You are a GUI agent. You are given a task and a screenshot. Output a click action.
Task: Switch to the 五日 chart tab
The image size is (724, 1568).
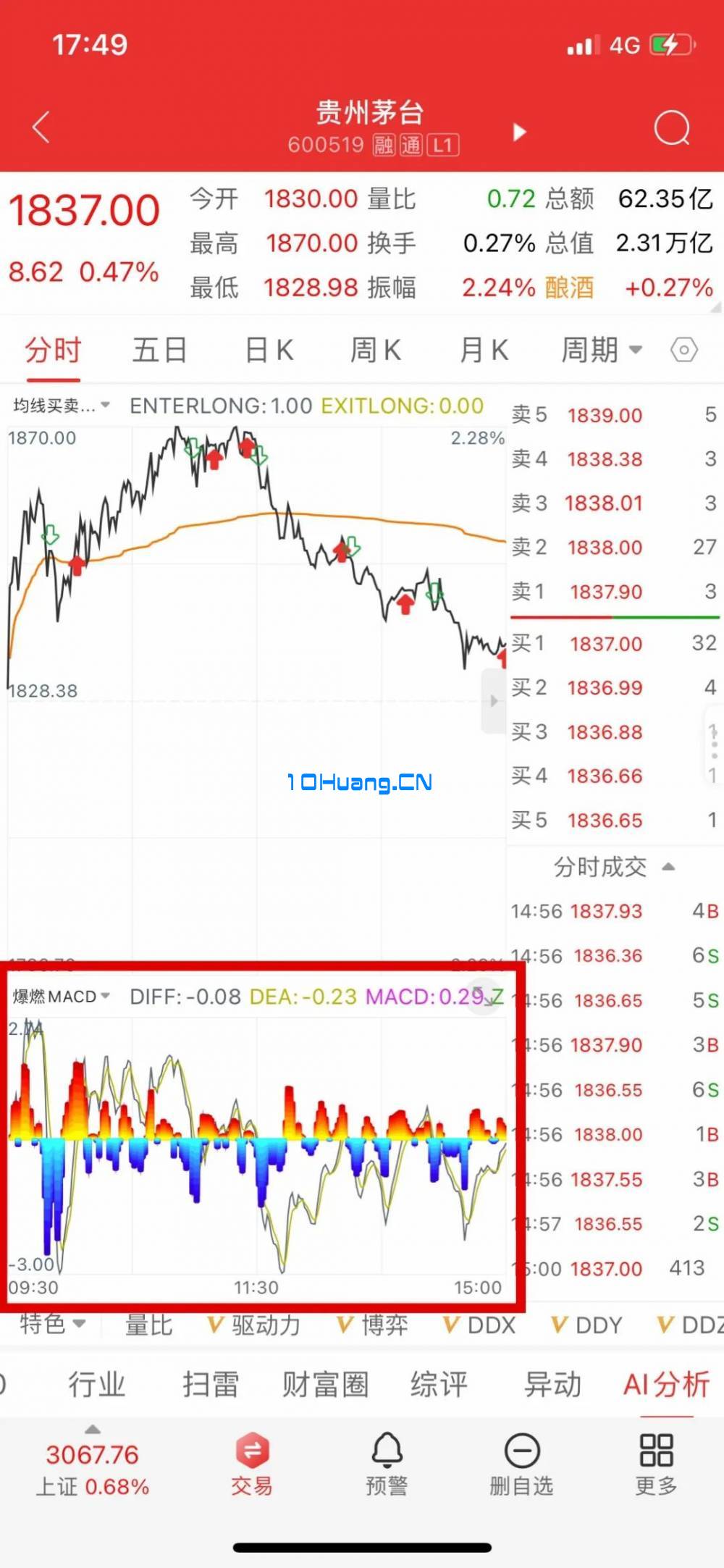(159, 351)
